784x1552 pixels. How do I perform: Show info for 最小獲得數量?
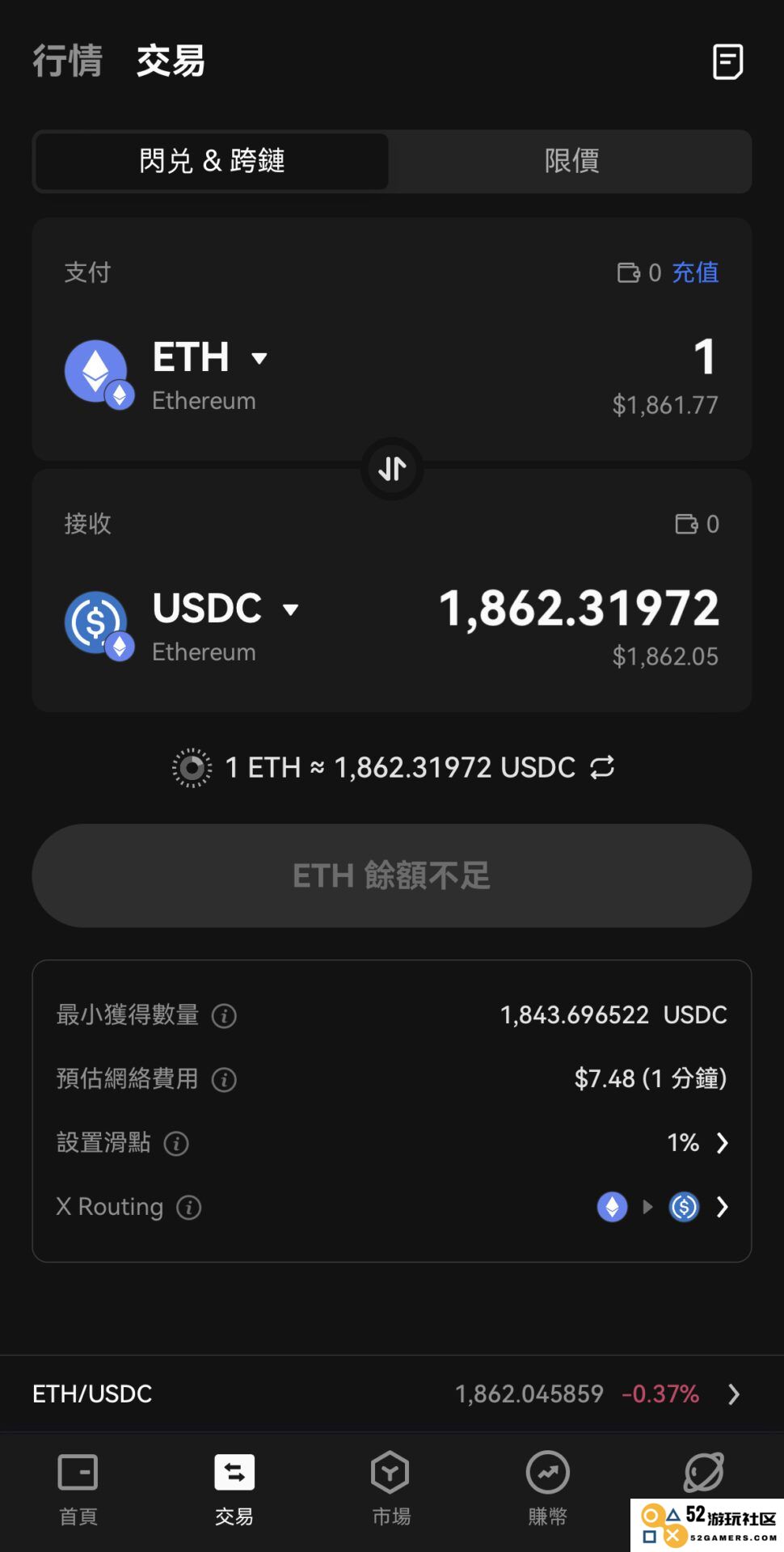(x=224, y=1015)
